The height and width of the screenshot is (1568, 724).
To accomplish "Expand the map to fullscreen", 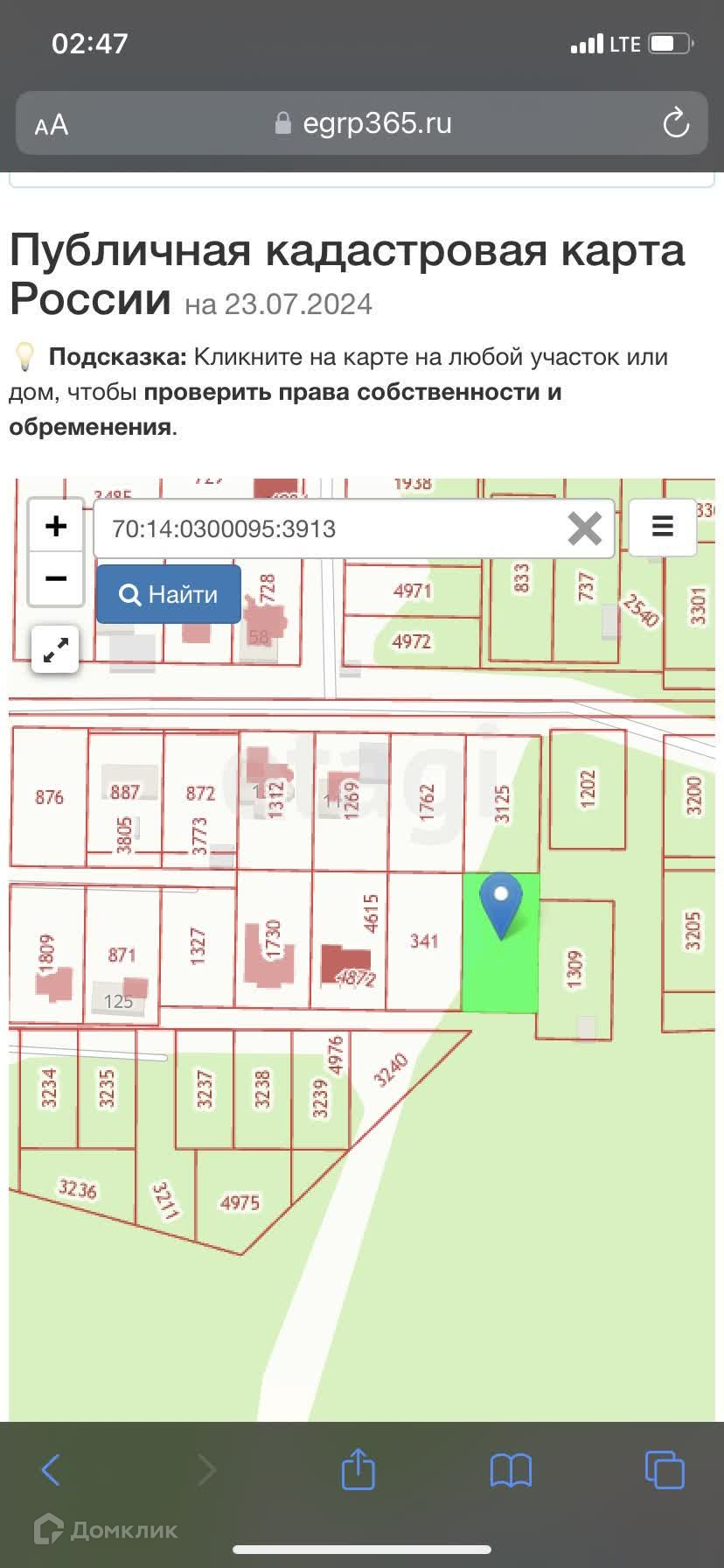I will [x=55, y=650].
